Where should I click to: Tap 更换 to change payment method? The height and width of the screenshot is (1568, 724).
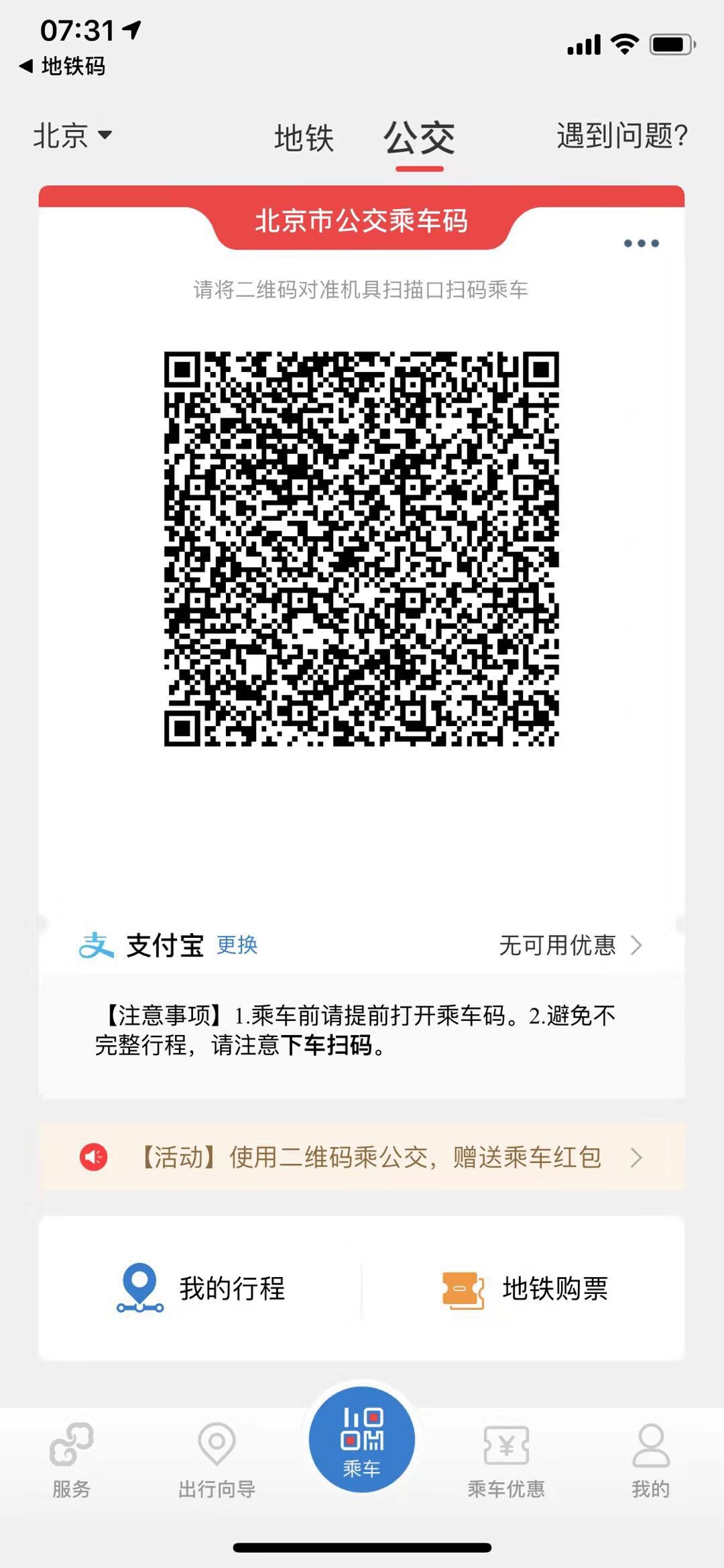point(237,945)
